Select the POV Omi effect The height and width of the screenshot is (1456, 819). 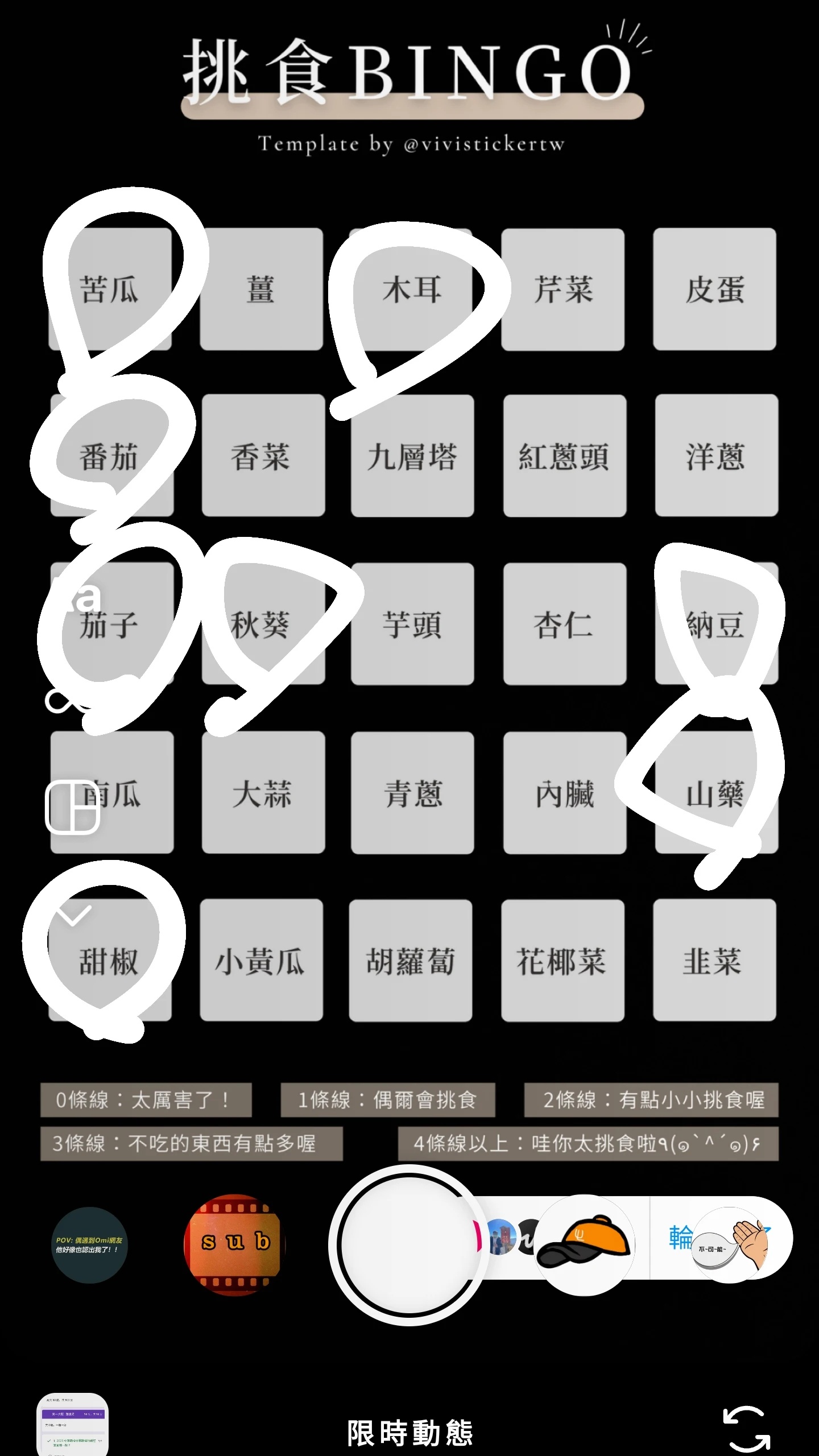[x=89, y=1244]
